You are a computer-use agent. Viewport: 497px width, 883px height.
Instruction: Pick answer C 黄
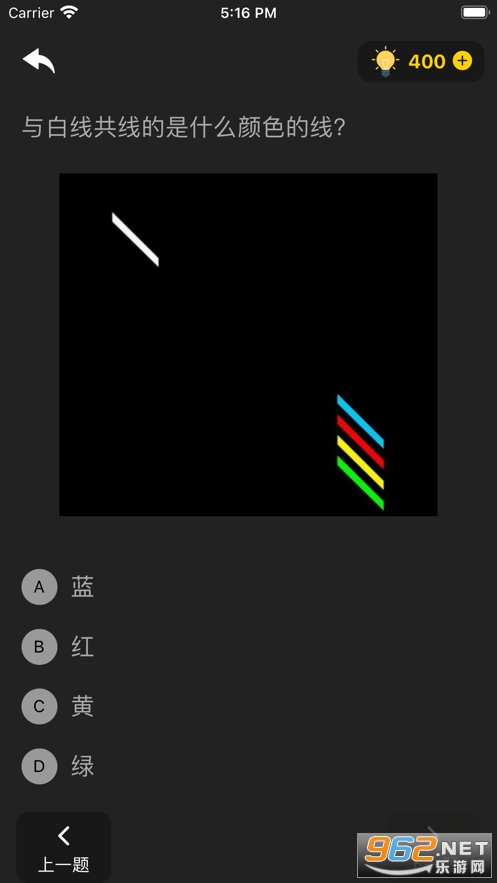(58, 706)
